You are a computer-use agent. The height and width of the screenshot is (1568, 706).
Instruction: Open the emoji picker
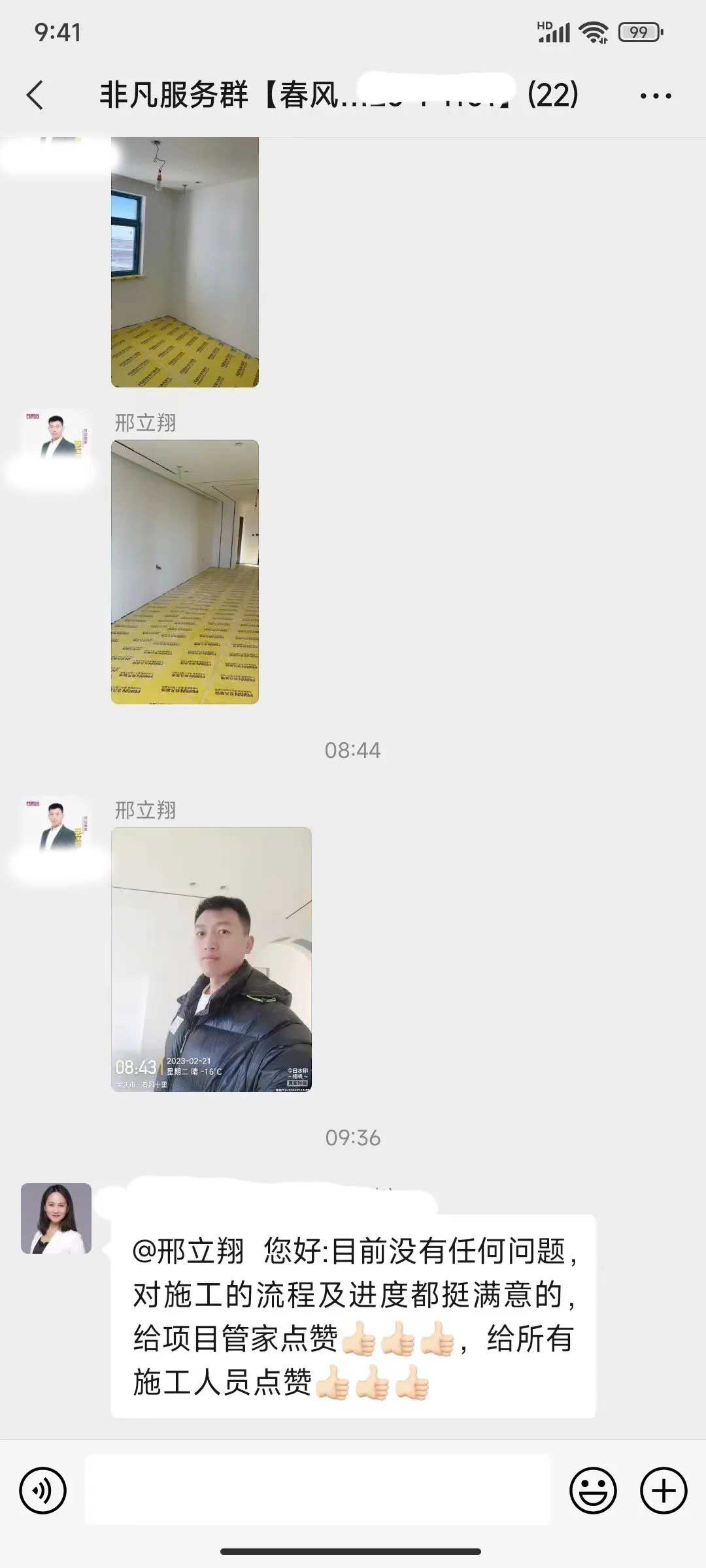(x=593, y=1491)
